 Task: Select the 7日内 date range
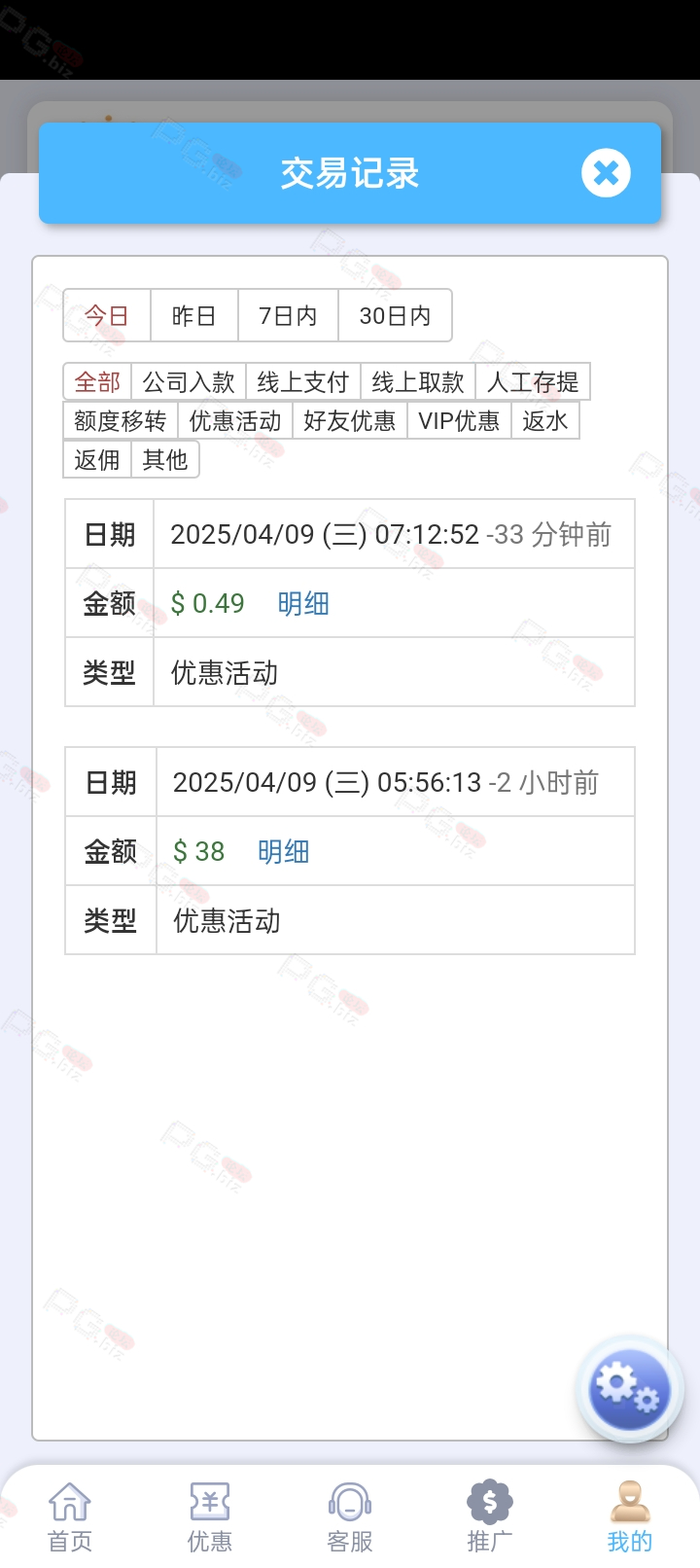coord(288,315)
